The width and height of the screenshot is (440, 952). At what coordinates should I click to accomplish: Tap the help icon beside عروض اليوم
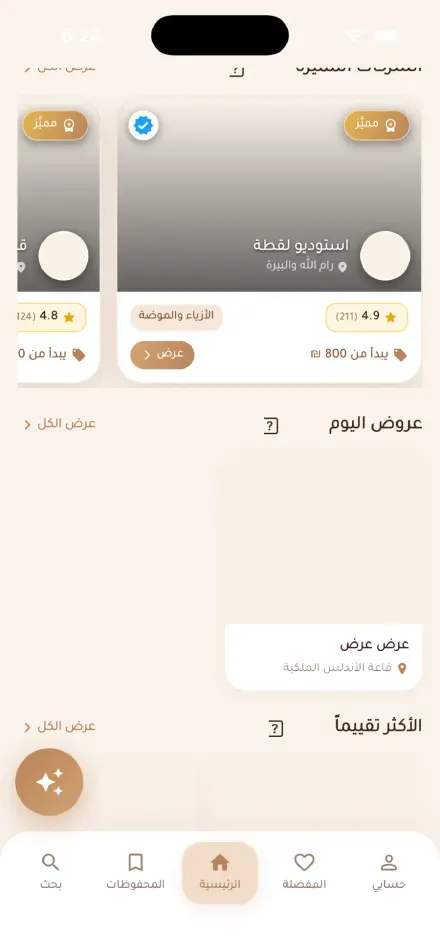coord(271,426)
